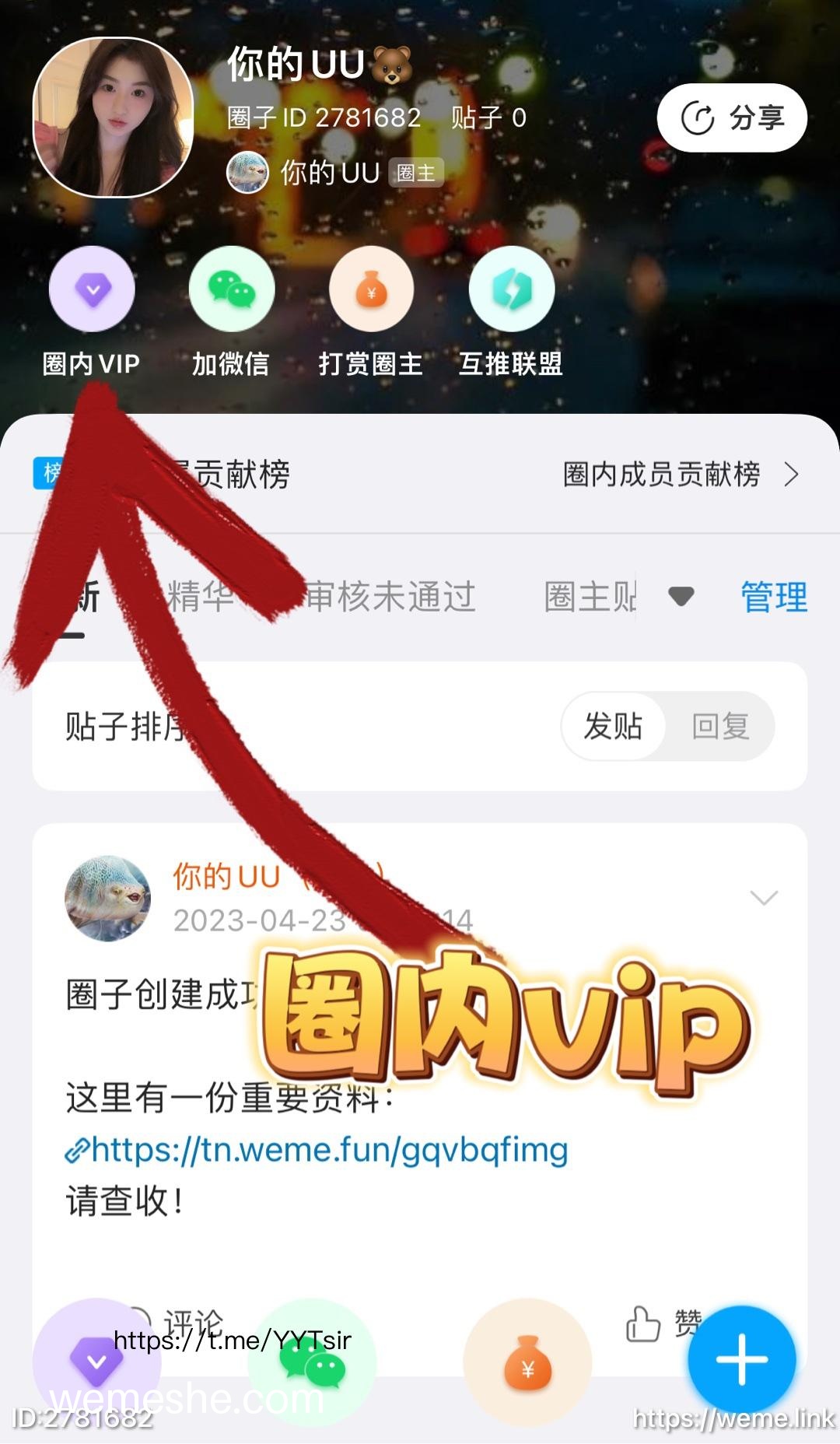Tap the 加微信 WeChat icon with label
Viewport: 840px width, 1444px height.
[x=231, y=312]
